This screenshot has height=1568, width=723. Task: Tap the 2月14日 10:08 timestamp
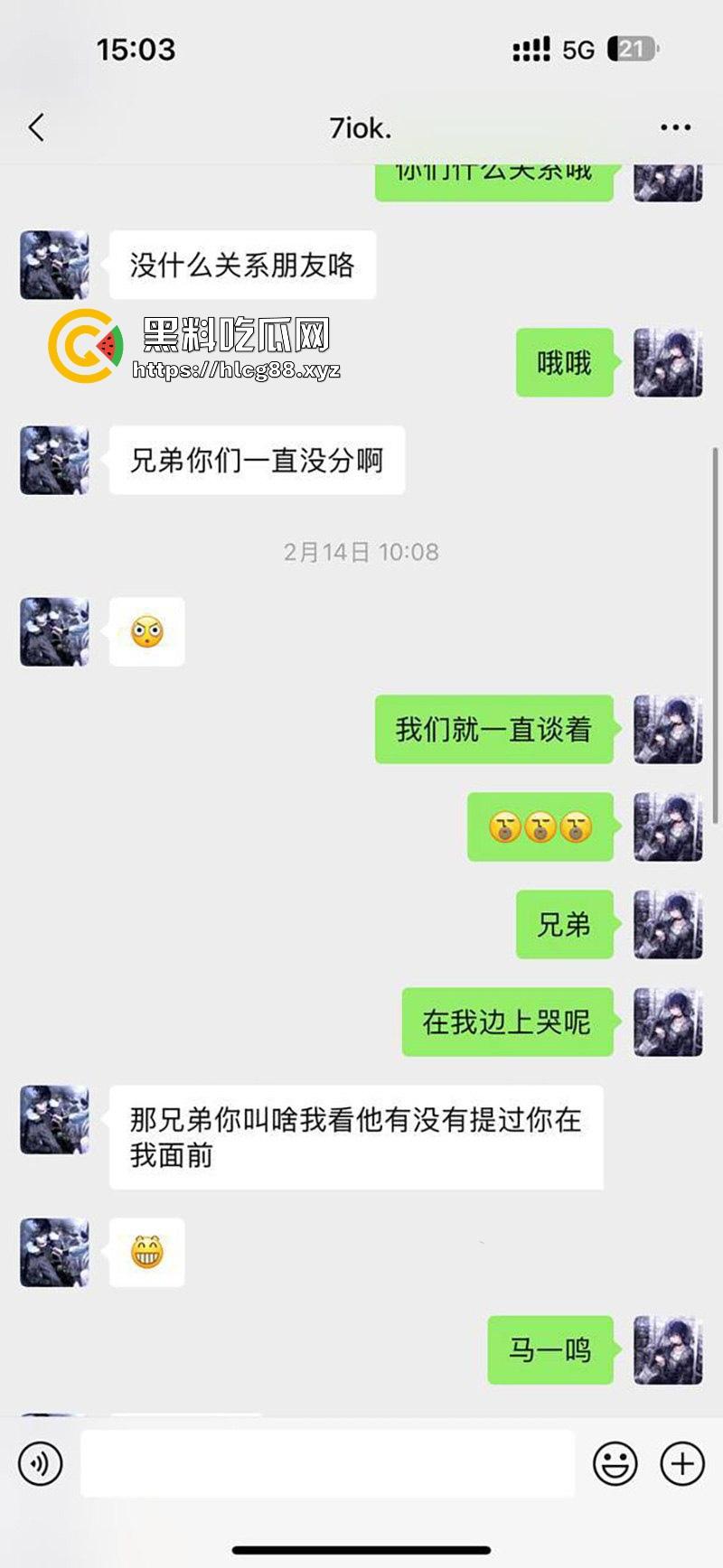pos(361,552)
